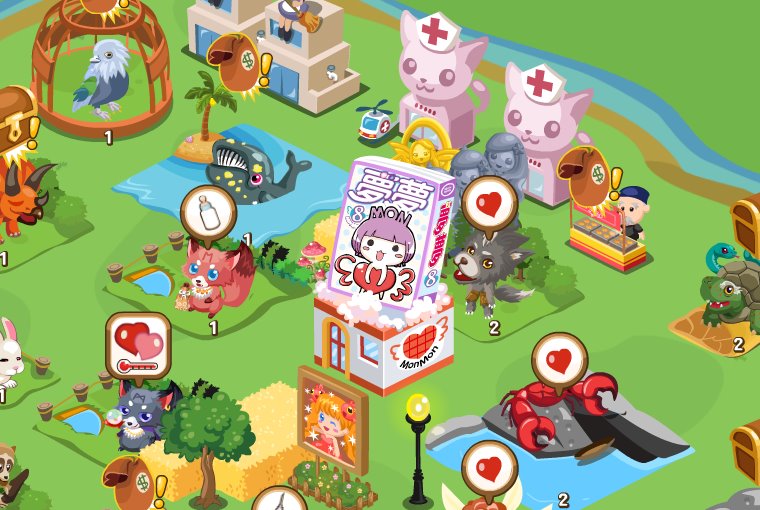Select the bird in the orange cage
The width and height of the screenshot is (760, 510).
100,72
